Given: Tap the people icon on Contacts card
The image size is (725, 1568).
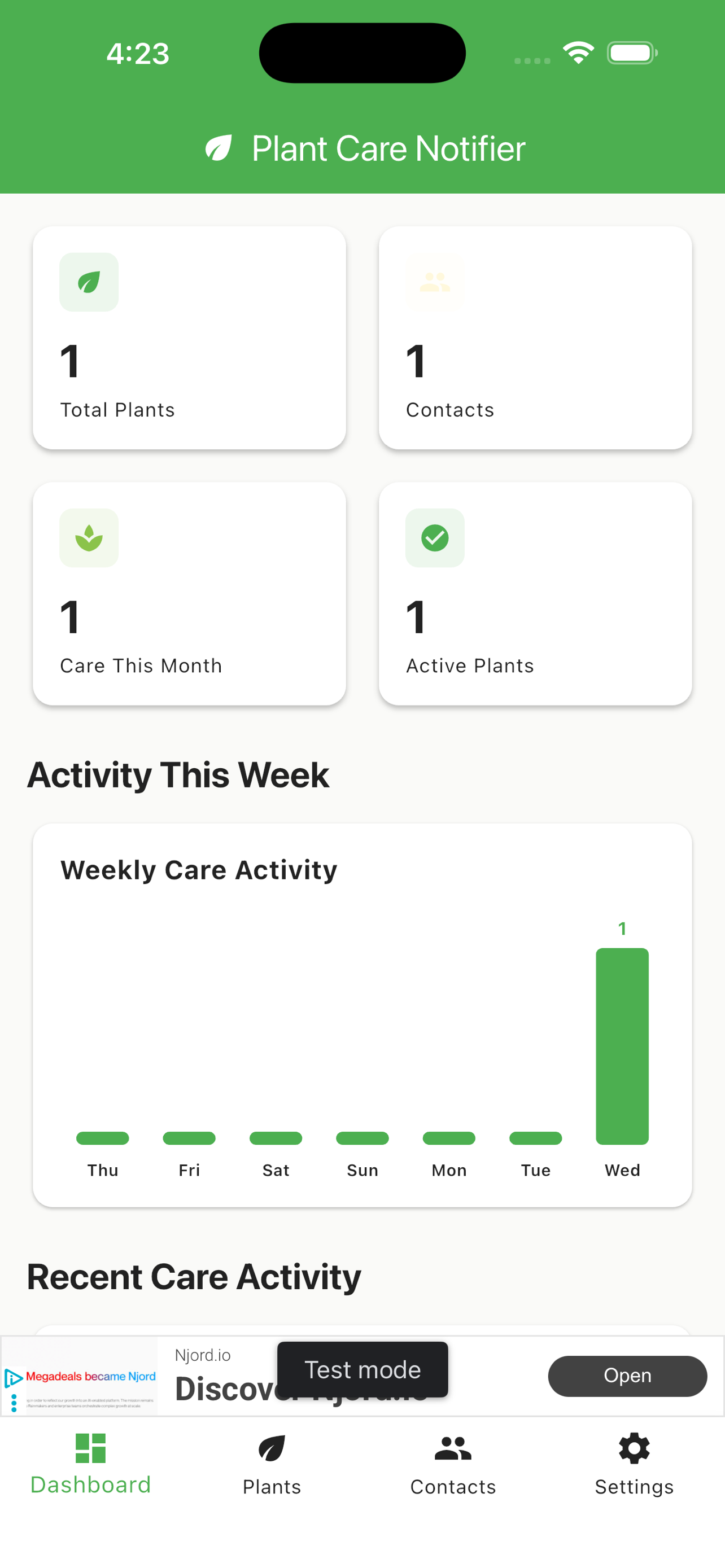Looking at the screenshot, I should click(x=435, y=282).
